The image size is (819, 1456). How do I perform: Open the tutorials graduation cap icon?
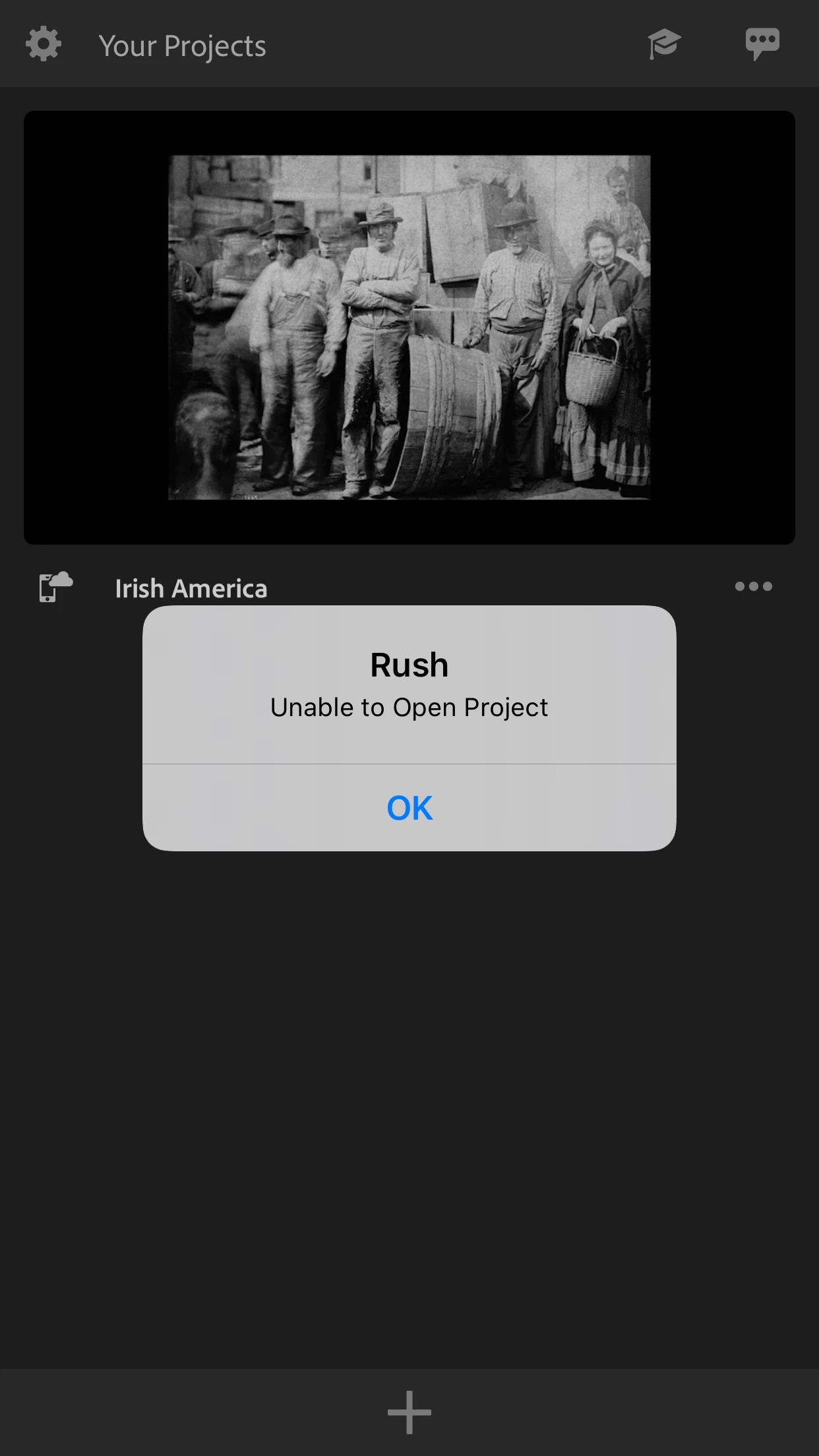[x=664, y=45]
